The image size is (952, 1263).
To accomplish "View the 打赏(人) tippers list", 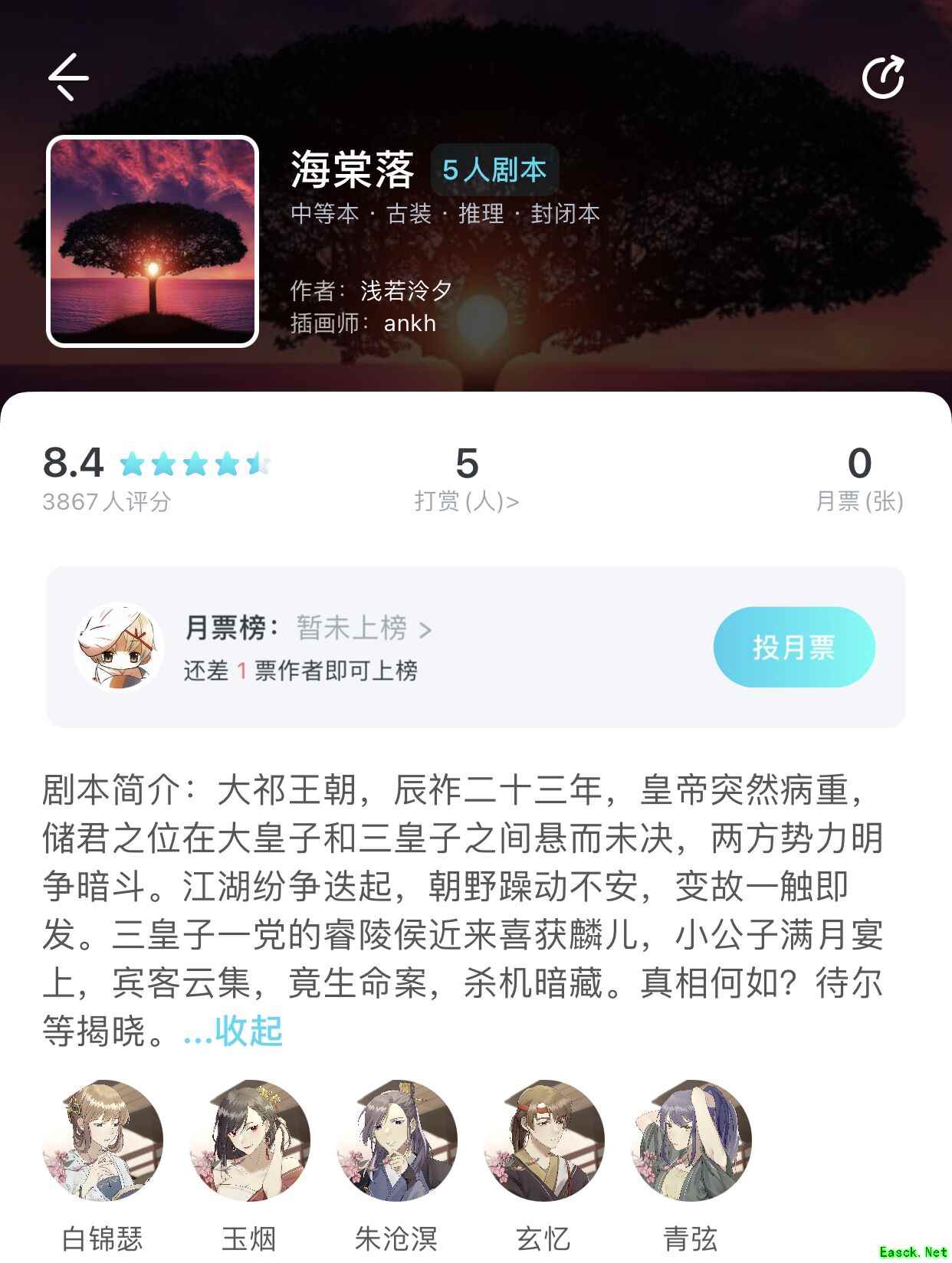I will tap(466, 501).
